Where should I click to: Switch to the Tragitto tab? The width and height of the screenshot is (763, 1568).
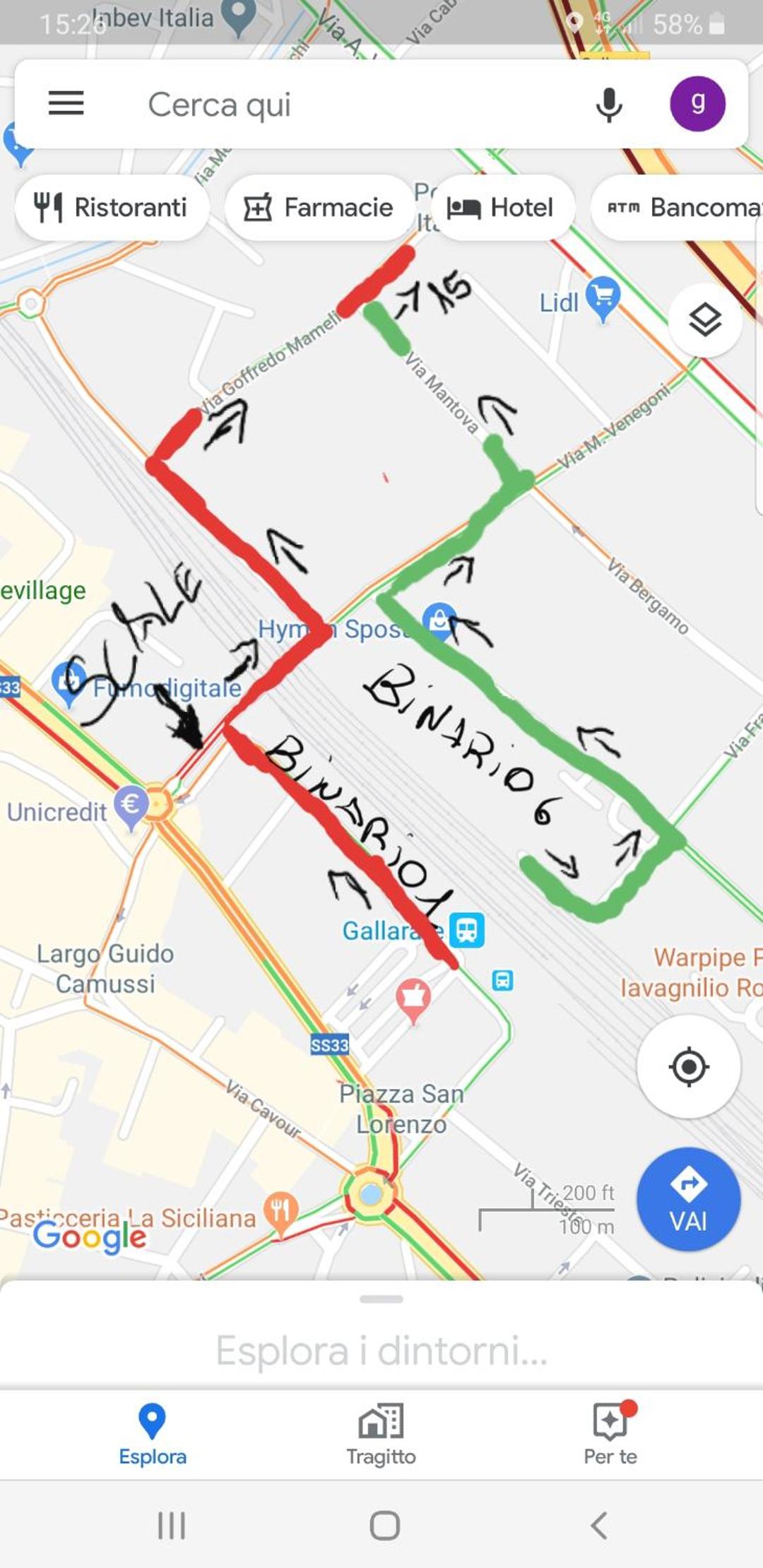click(381, 1434)
